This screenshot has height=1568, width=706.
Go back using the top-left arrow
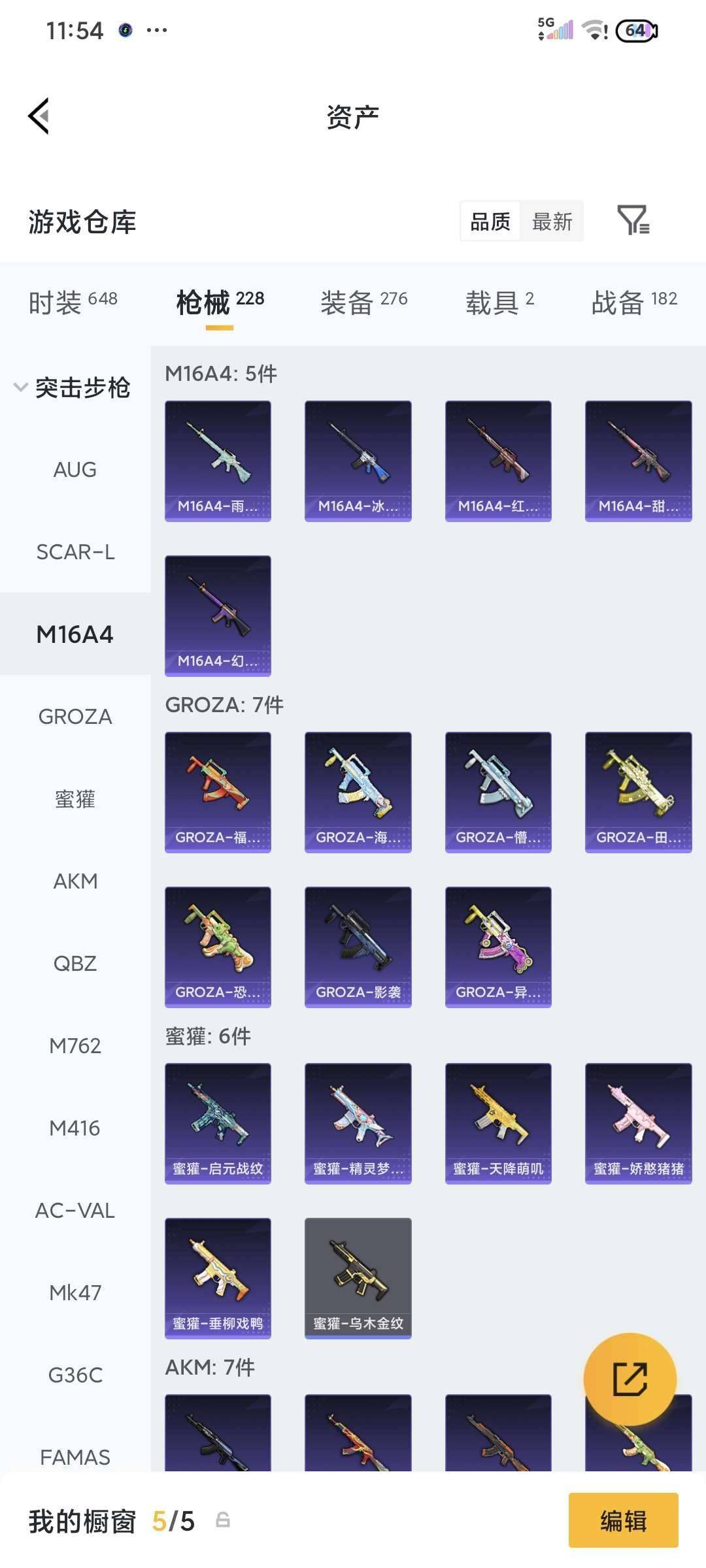39,116
